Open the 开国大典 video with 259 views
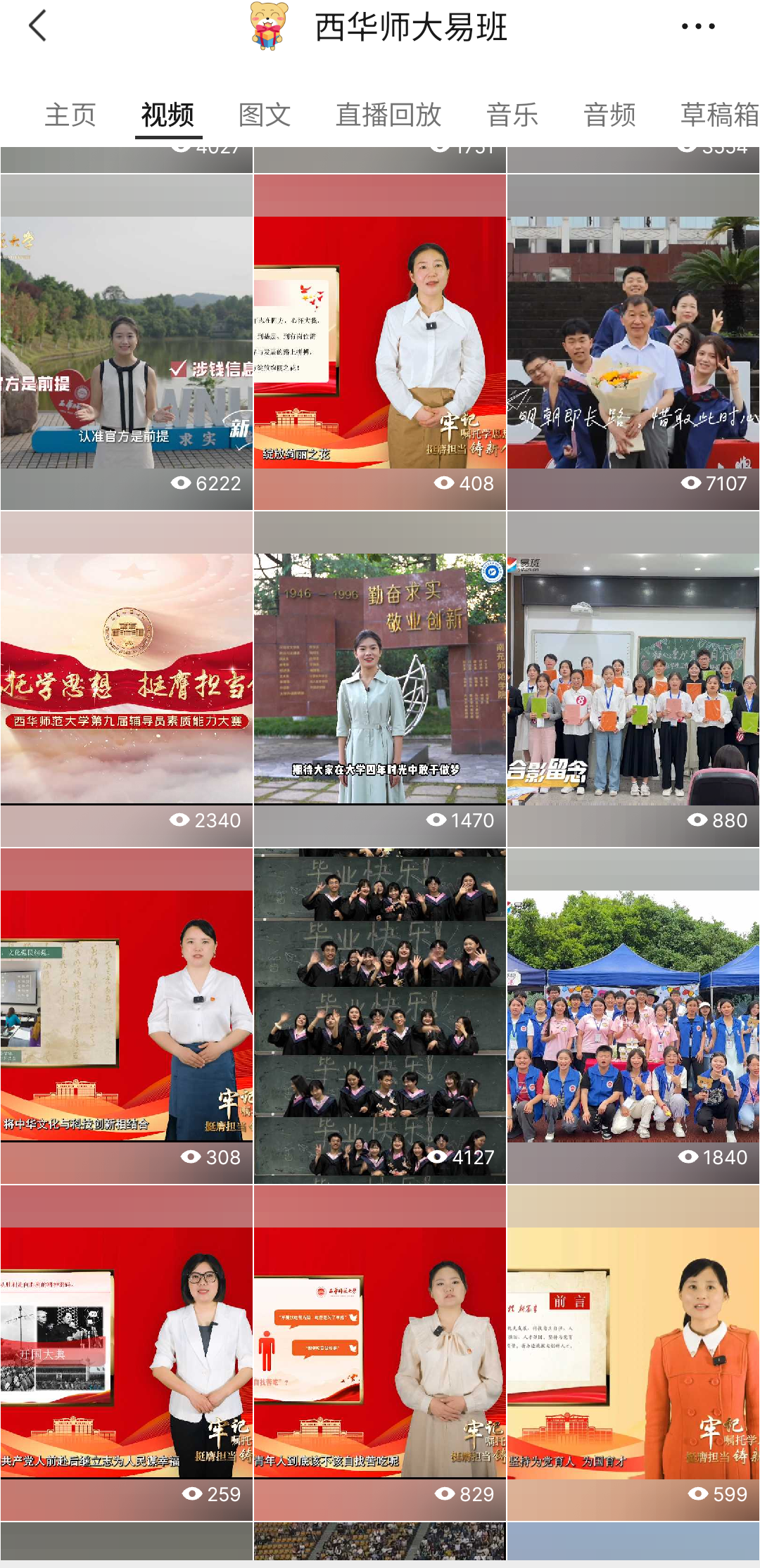 (x=127, y=1352)
